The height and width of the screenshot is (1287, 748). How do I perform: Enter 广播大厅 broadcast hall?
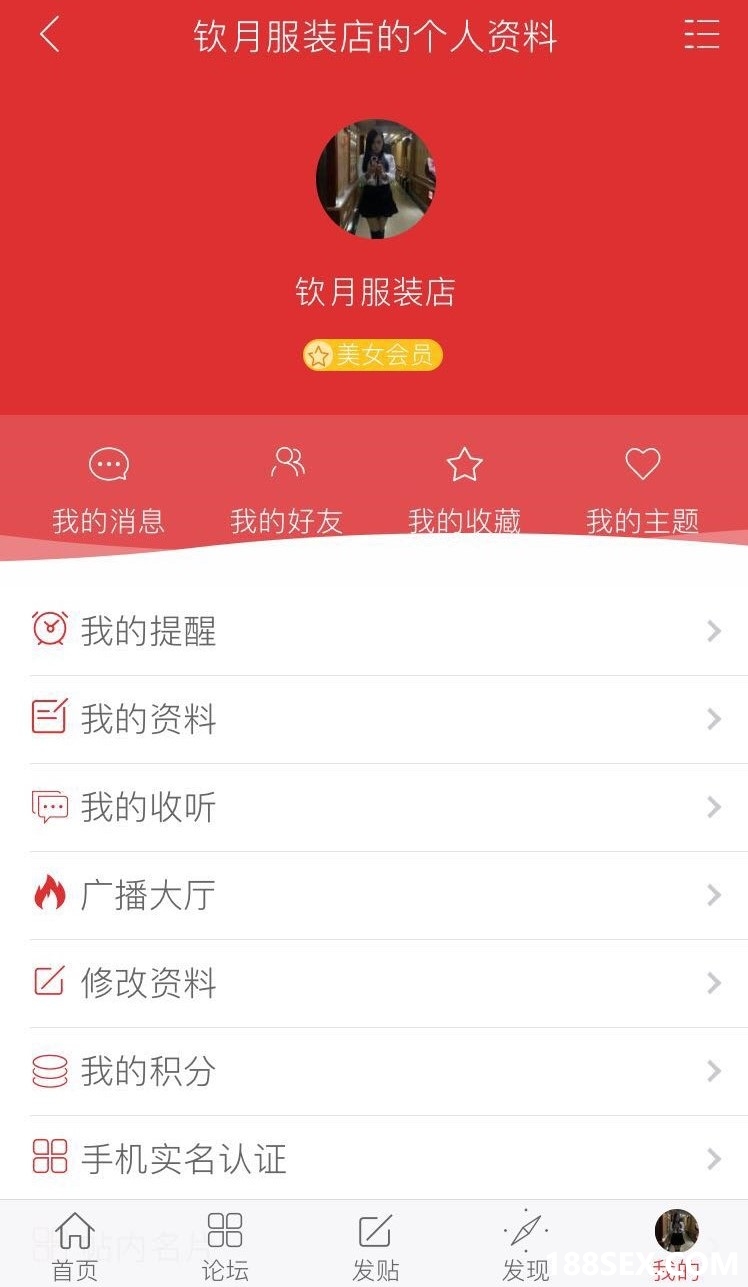point(374,895)
